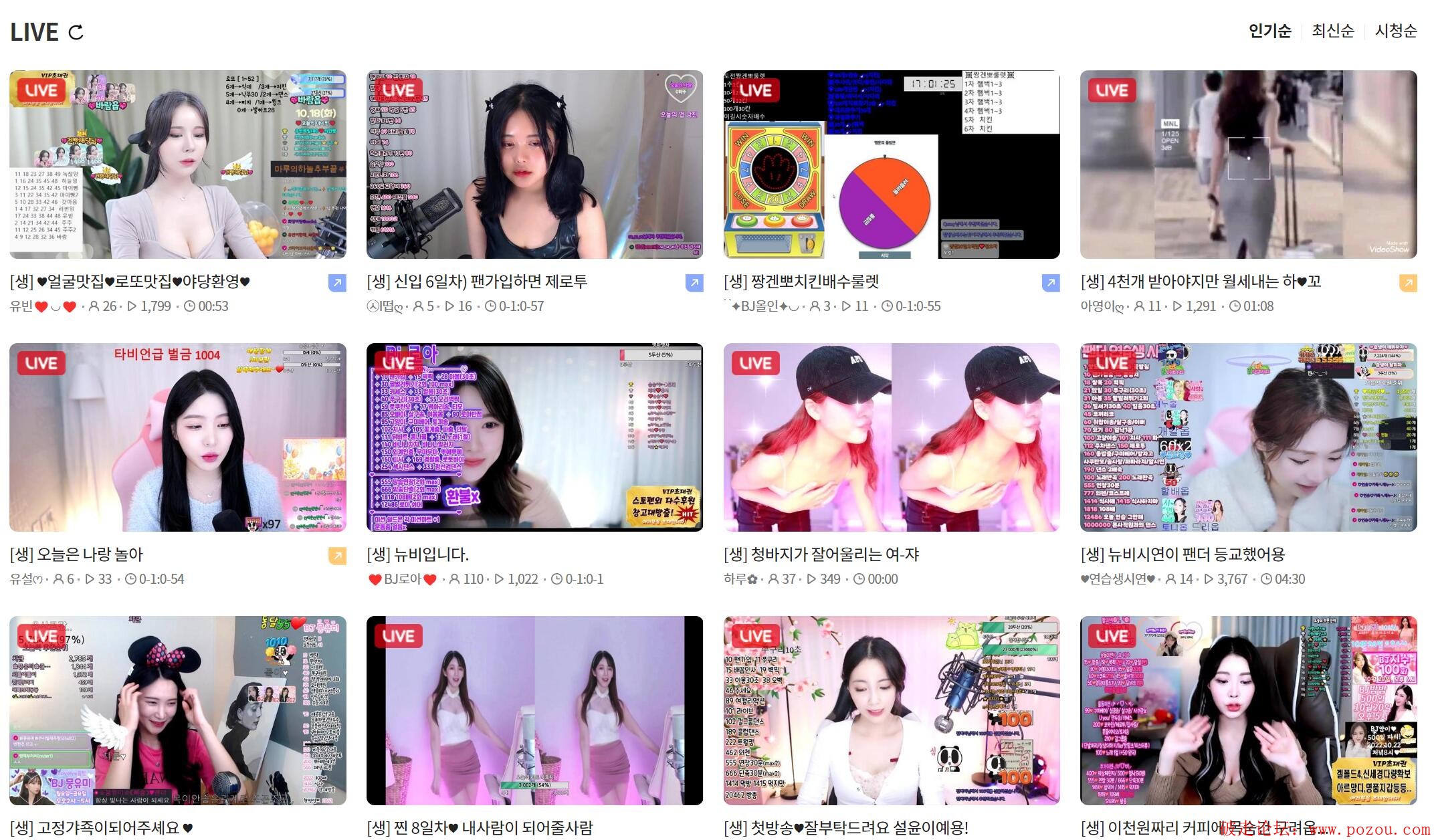1434x840 pixels.
Task: Pop out the 오늘은 나랑 놀아 stream
Action: [x=337, y=556]
